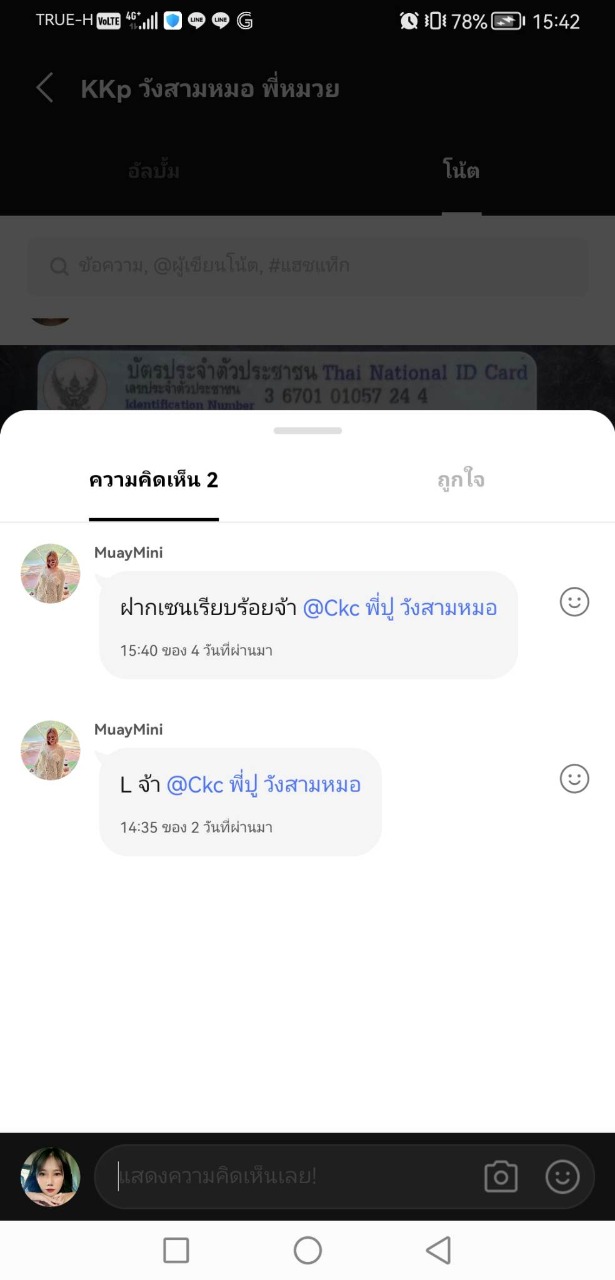Open recent apps from the navigation bar

point(176,1250)
